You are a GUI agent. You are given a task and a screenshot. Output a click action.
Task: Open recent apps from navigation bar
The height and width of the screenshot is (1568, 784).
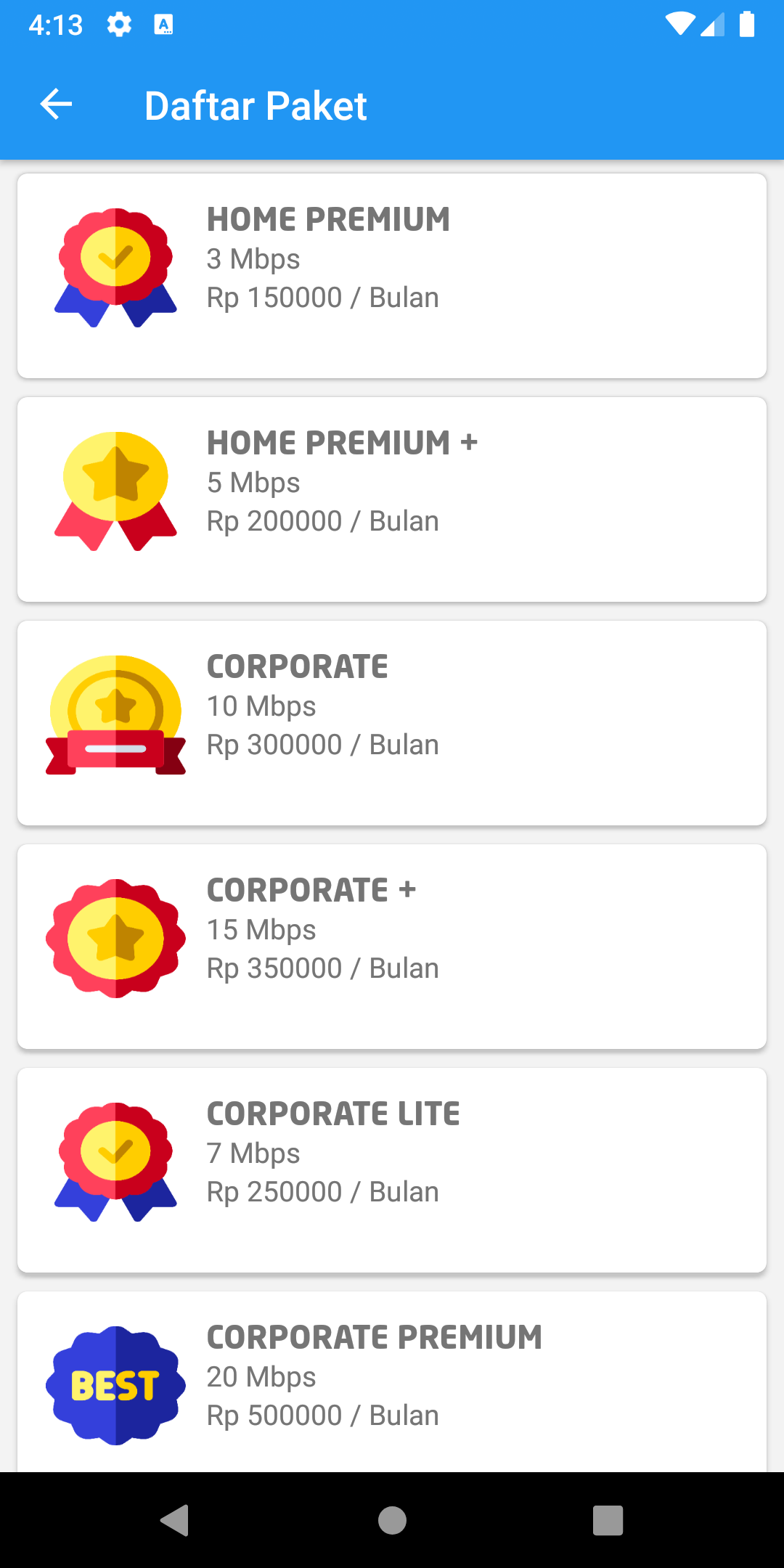[608, 1520]
